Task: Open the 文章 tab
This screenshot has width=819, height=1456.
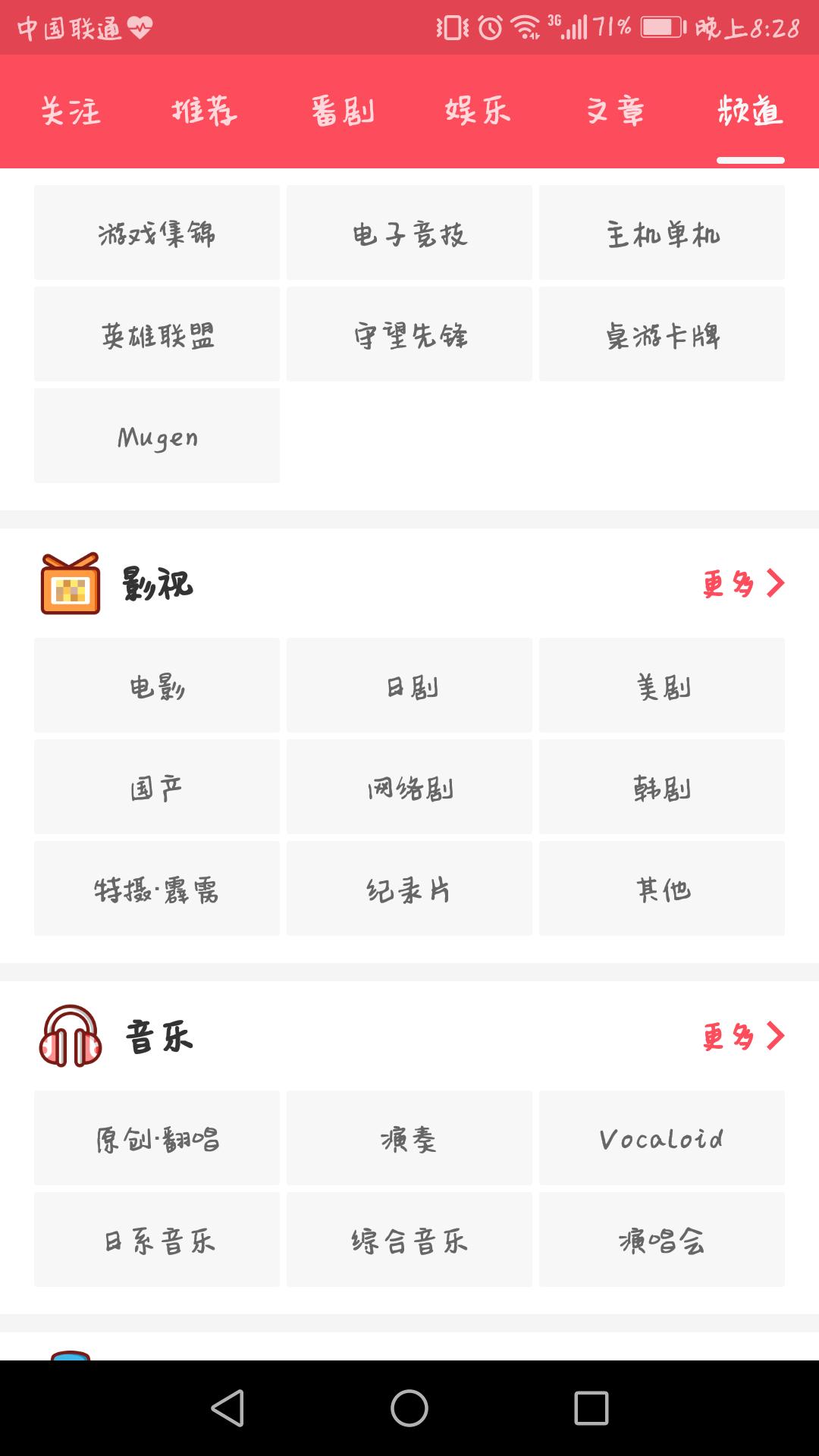Action: (x=615, y=111)
